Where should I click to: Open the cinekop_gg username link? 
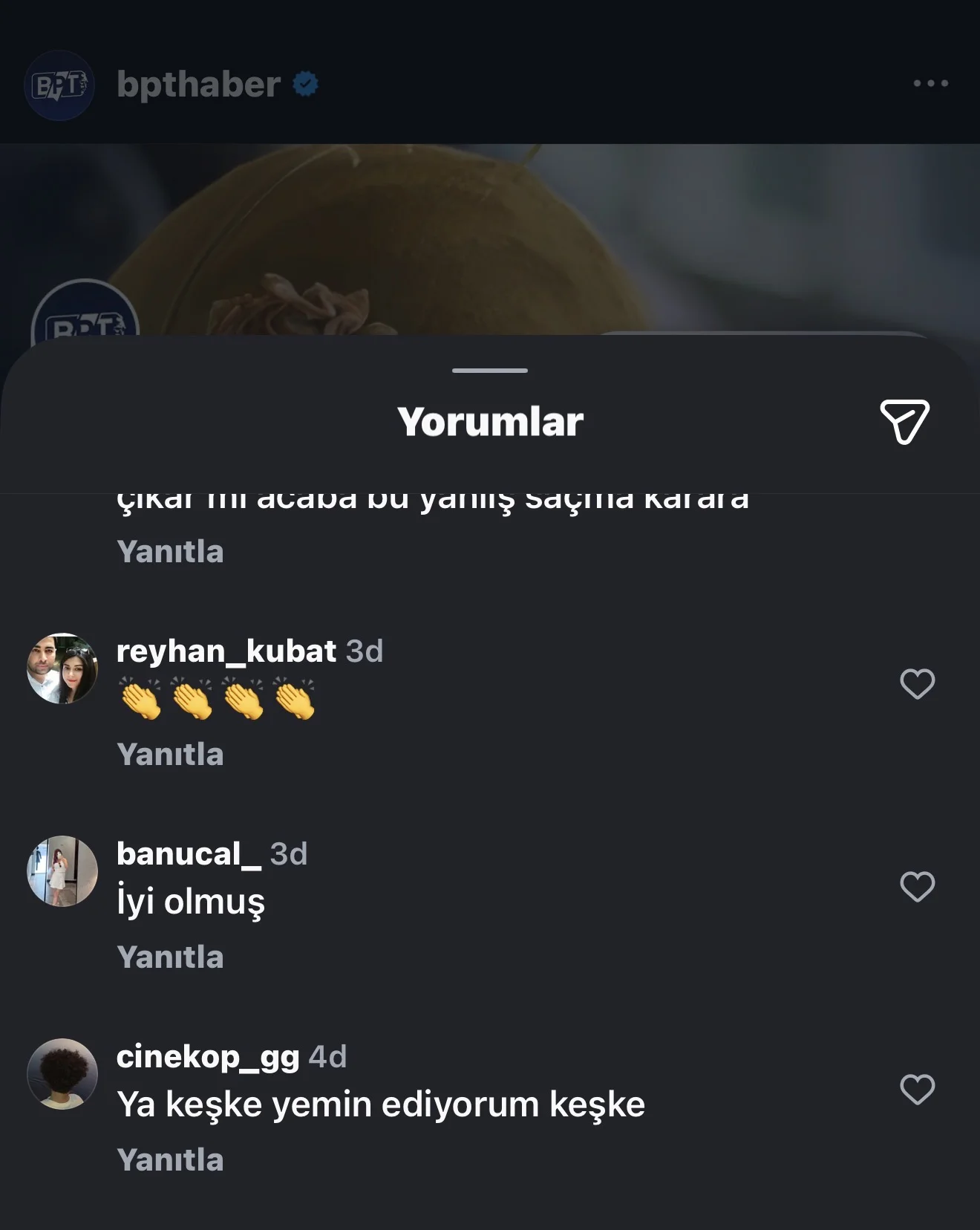click(x=208, y=1056)
